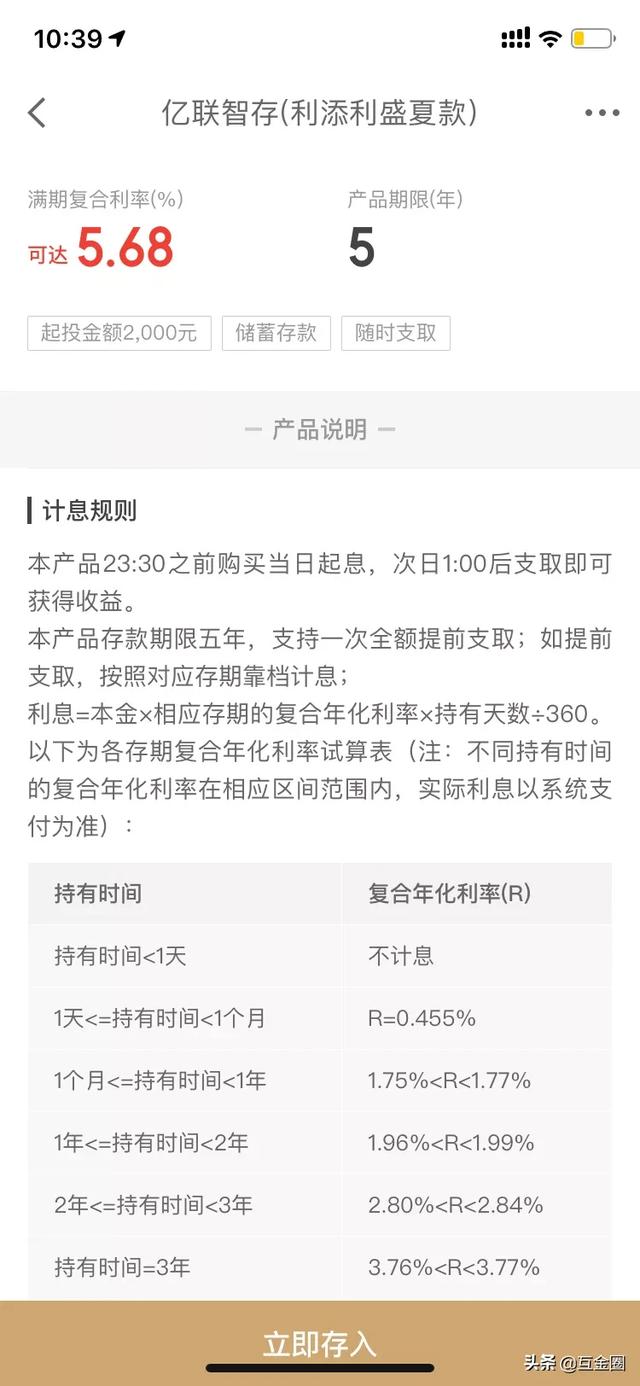Image resolution: width=640 pixels, height=1386 pixels.
Task: Tap the 立即存入 deposit button
Action: pyautogui.click(x=320, y=1343)
